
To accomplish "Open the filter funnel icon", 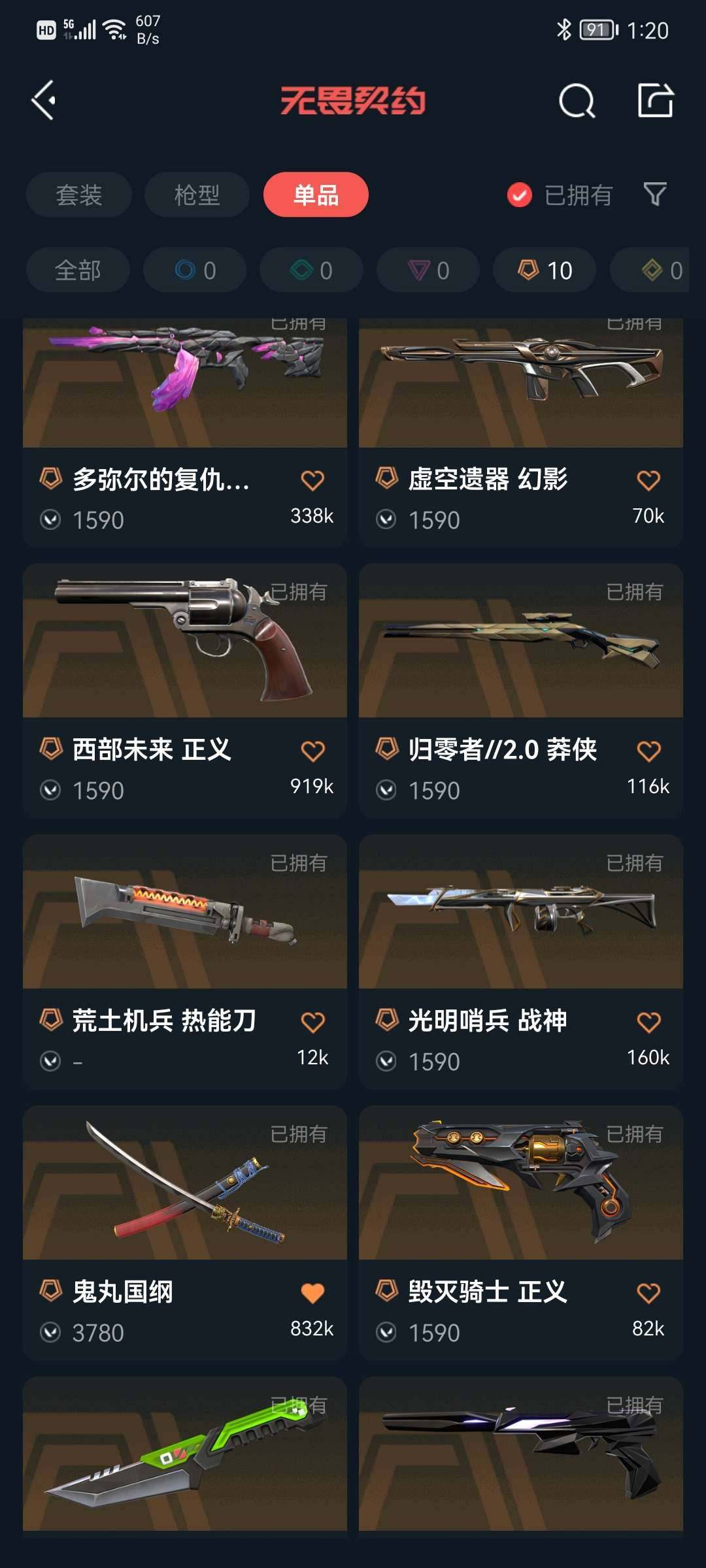I will point(655,194).
